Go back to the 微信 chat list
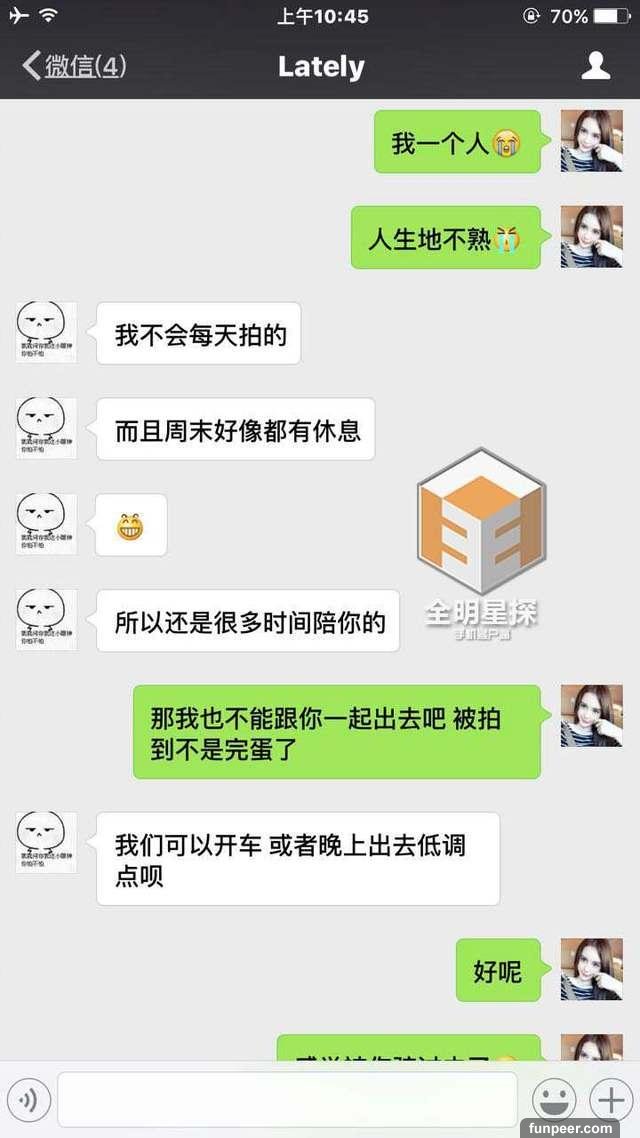Viewport: 640px width, 1138px height. 75,67
